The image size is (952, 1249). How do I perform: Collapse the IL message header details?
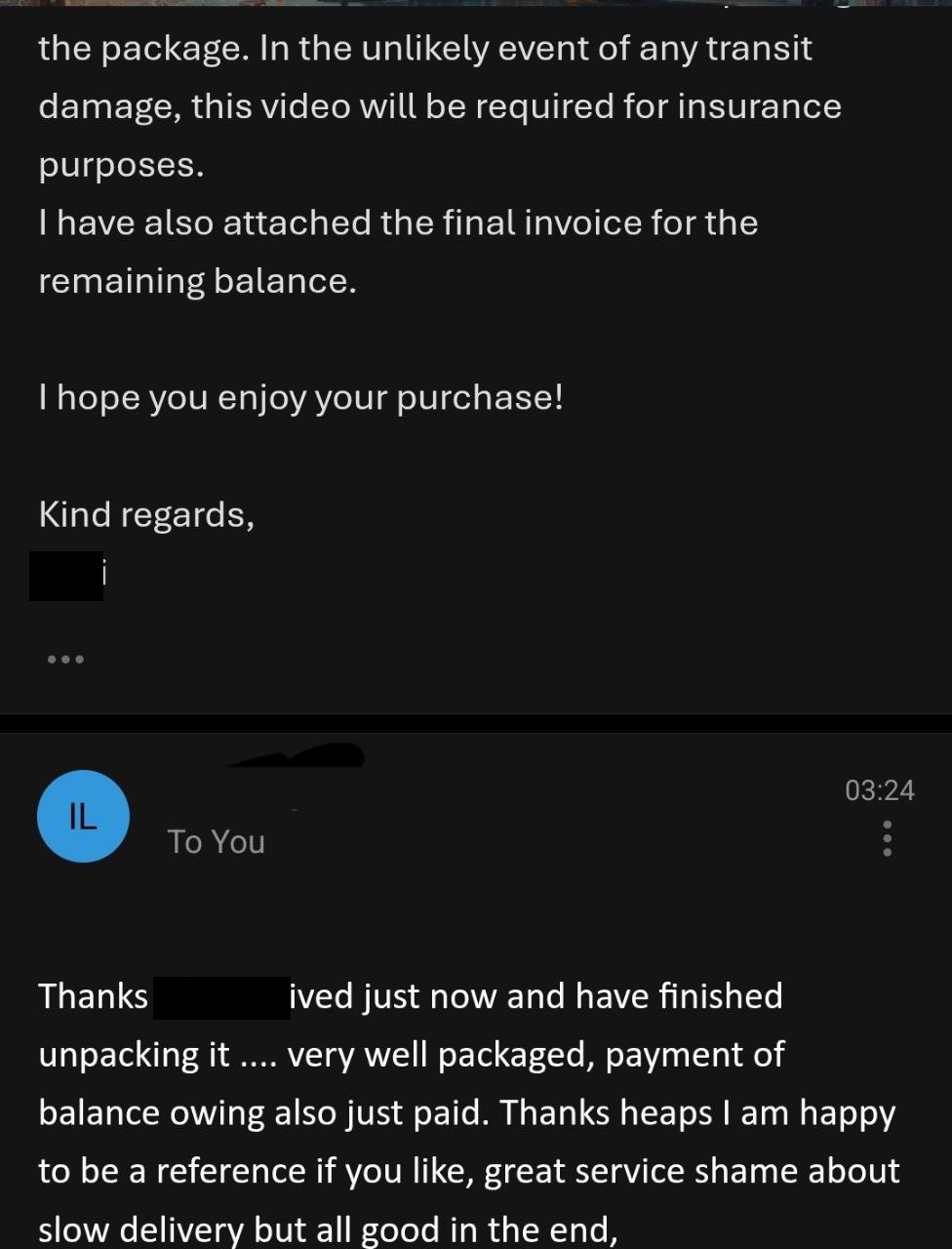coord(217,841)
